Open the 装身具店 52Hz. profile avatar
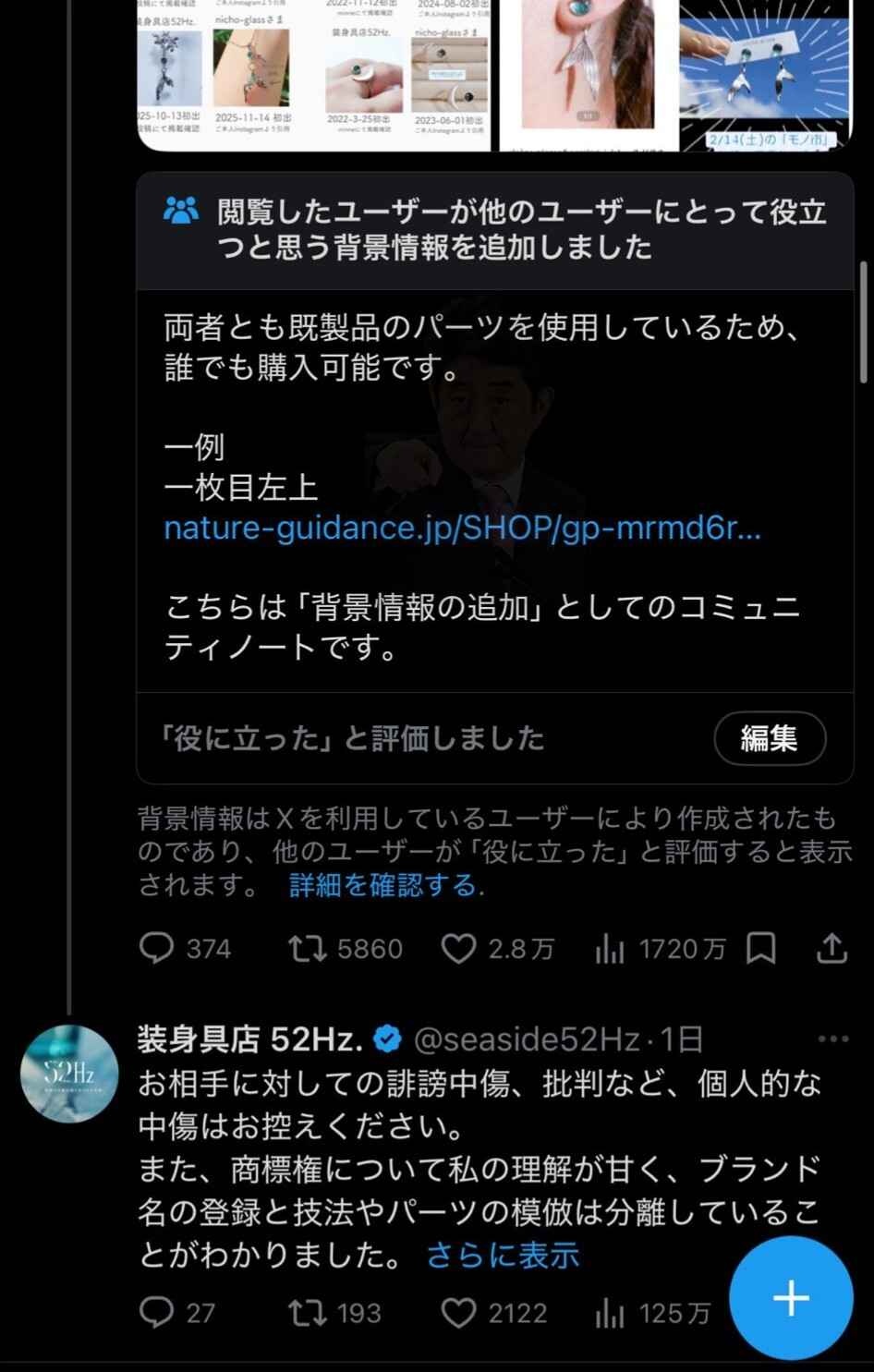 coord(69,1074)
